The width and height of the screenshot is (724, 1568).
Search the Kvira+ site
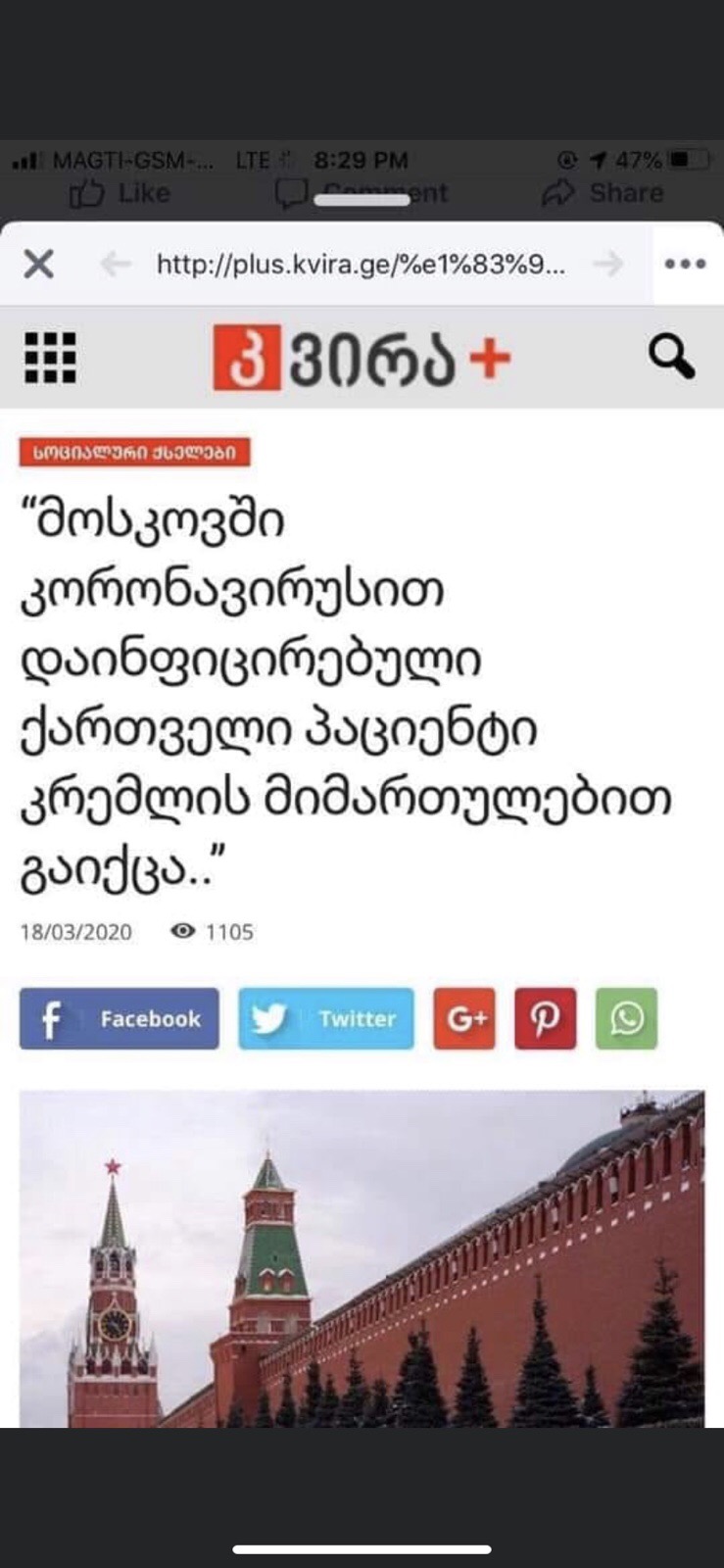click(671, 356)
